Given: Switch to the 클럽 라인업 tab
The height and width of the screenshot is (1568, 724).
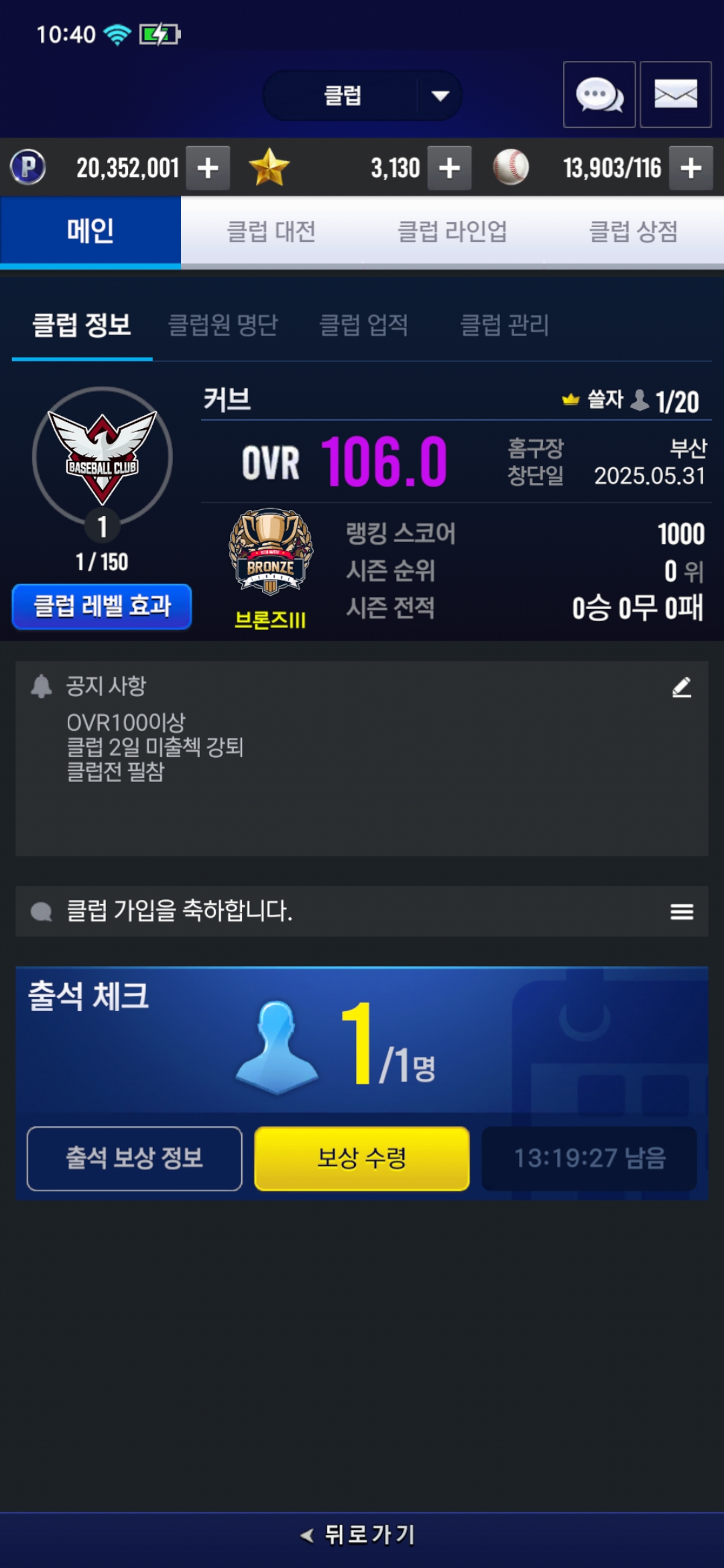Looking at the screenshot, I should 452,232.
